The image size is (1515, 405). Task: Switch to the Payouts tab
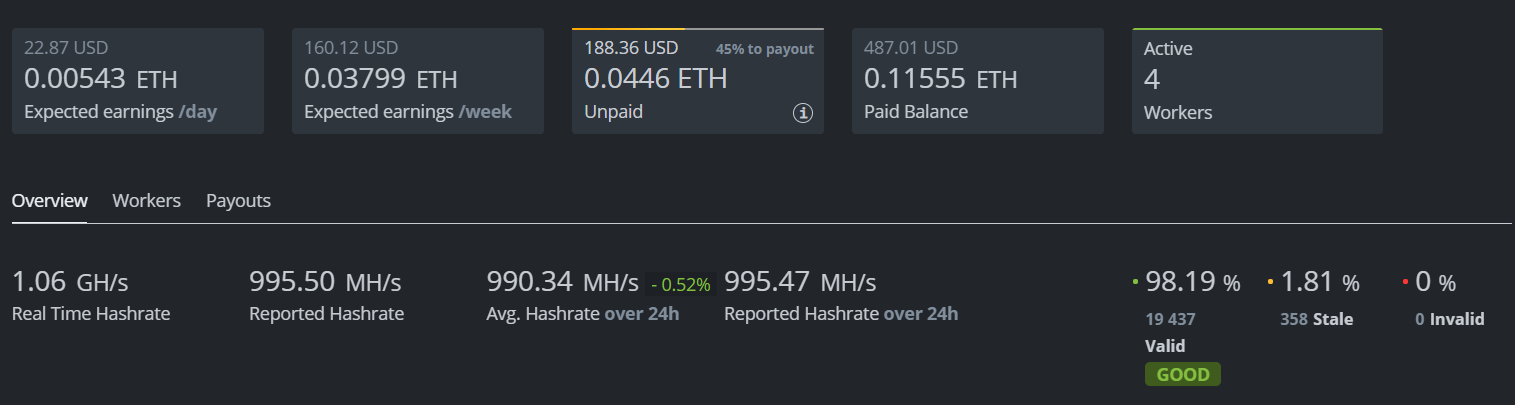pos(238,200)
